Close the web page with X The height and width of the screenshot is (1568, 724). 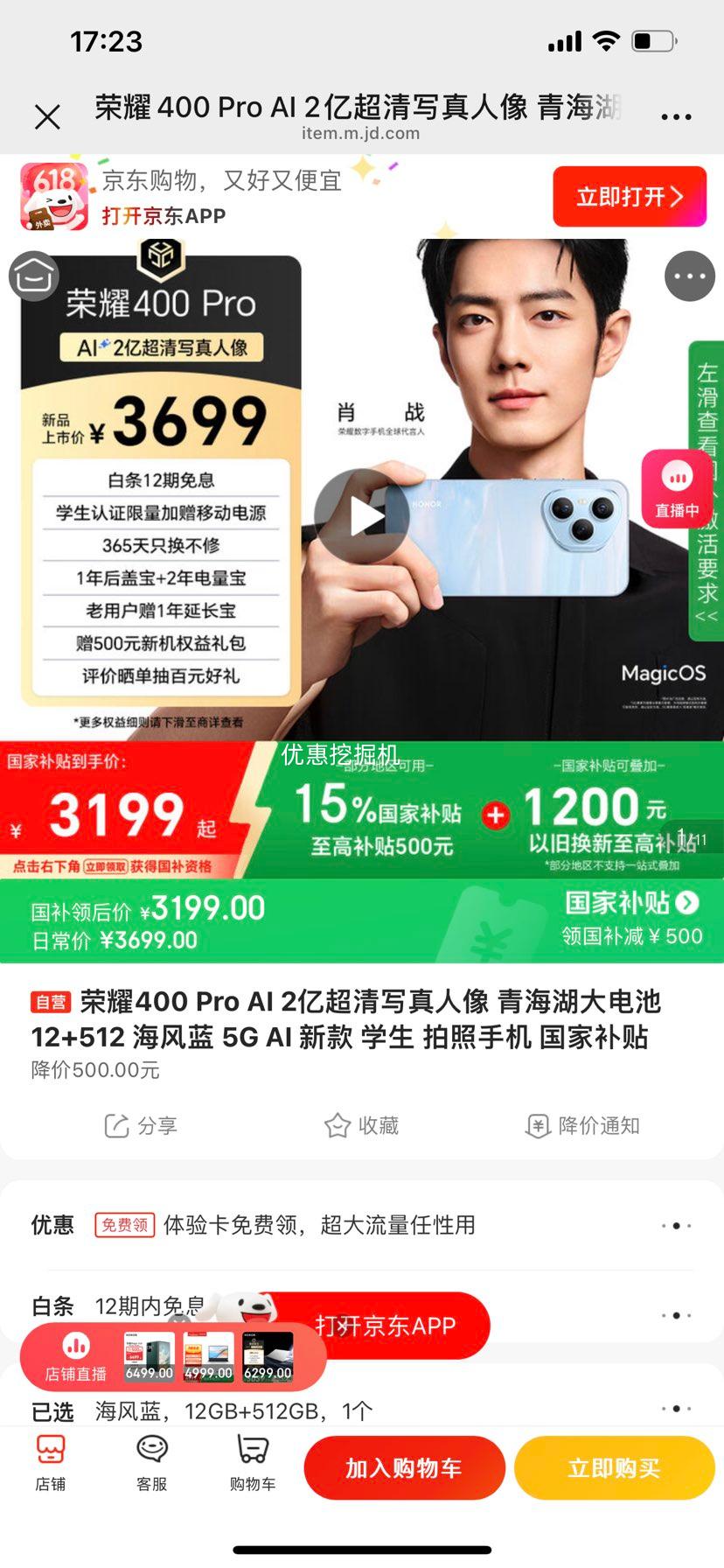[x=47, y=116]
